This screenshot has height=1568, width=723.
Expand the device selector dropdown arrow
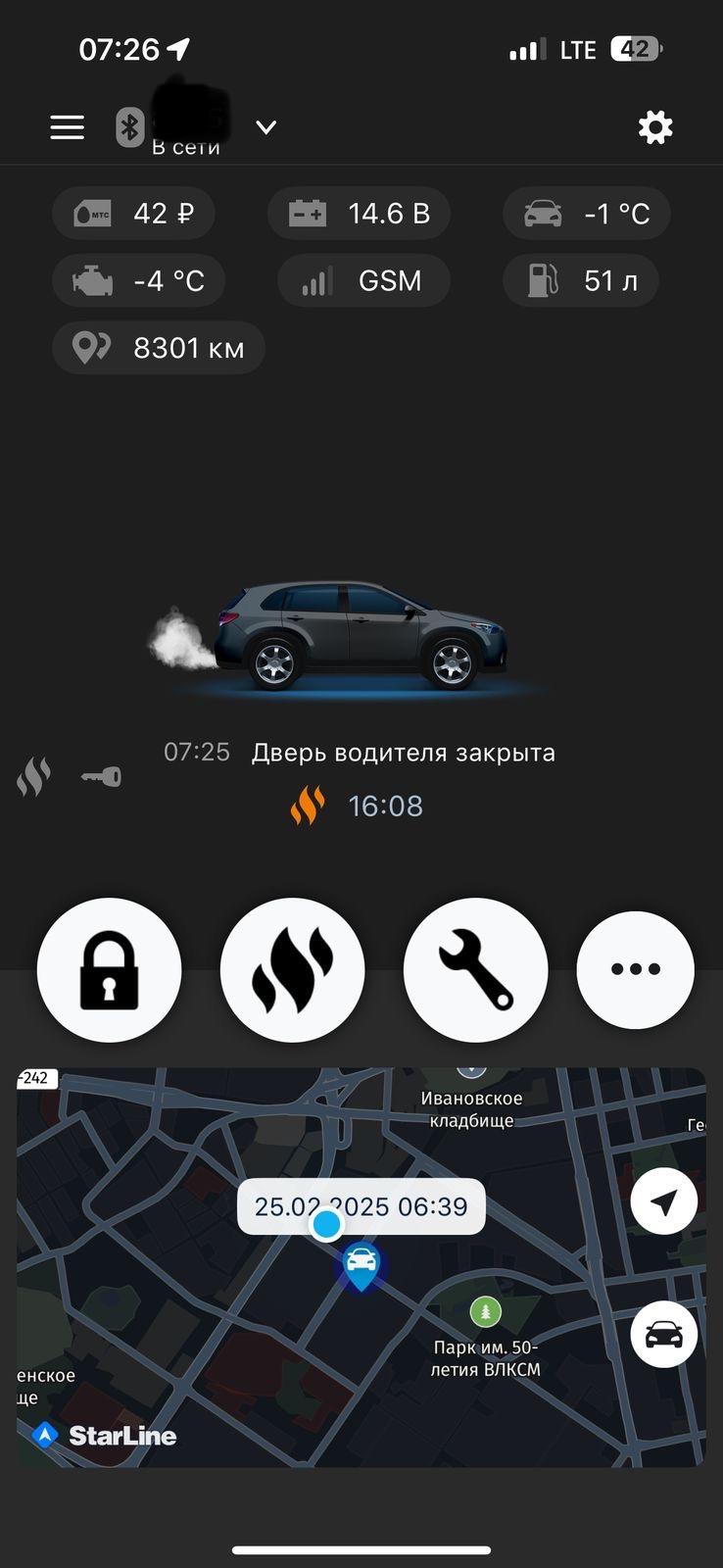click(x=266, y=127)
